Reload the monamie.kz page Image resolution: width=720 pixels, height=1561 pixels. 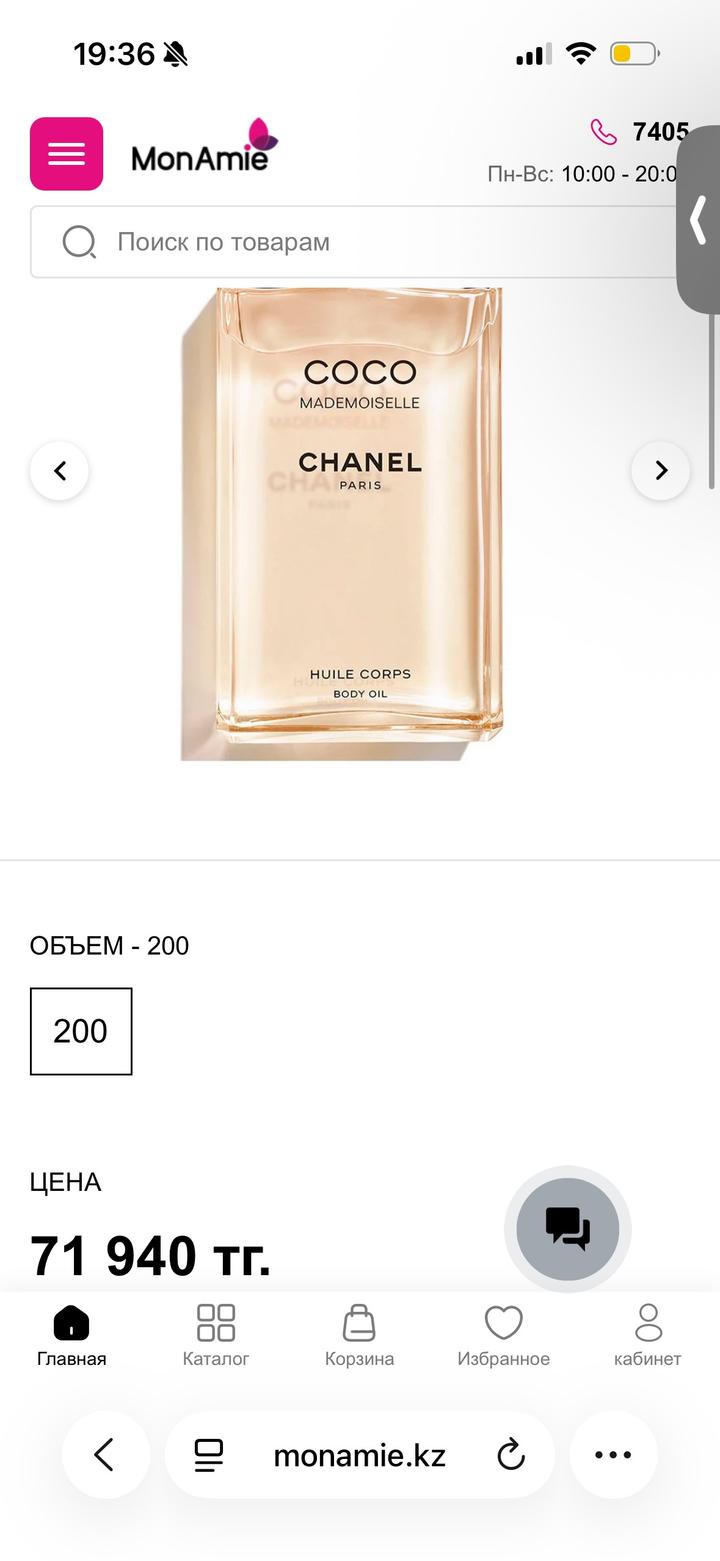(x=511, y=1455)
